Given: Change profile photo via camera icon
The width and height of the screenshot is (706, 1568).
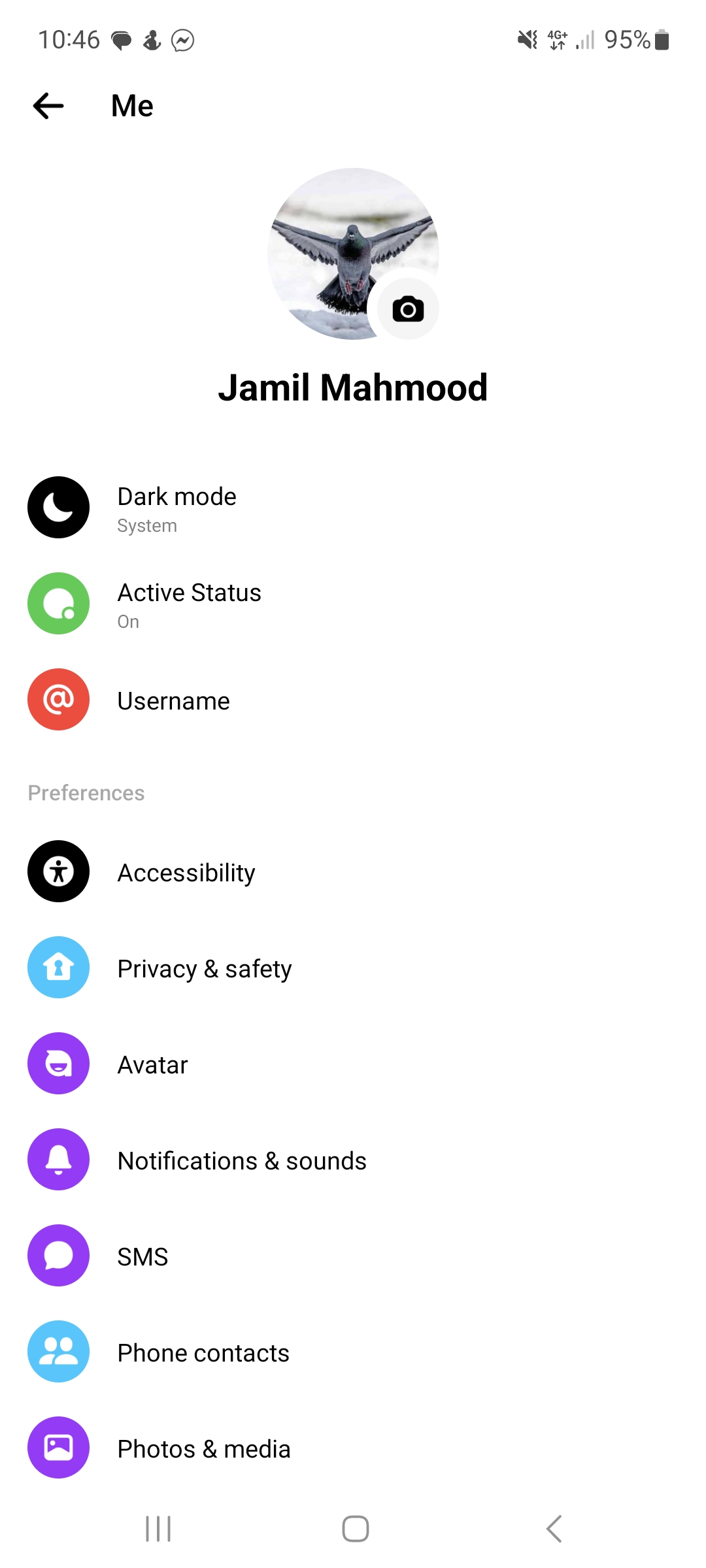Looking at the screenshot, I should [408, 309].
